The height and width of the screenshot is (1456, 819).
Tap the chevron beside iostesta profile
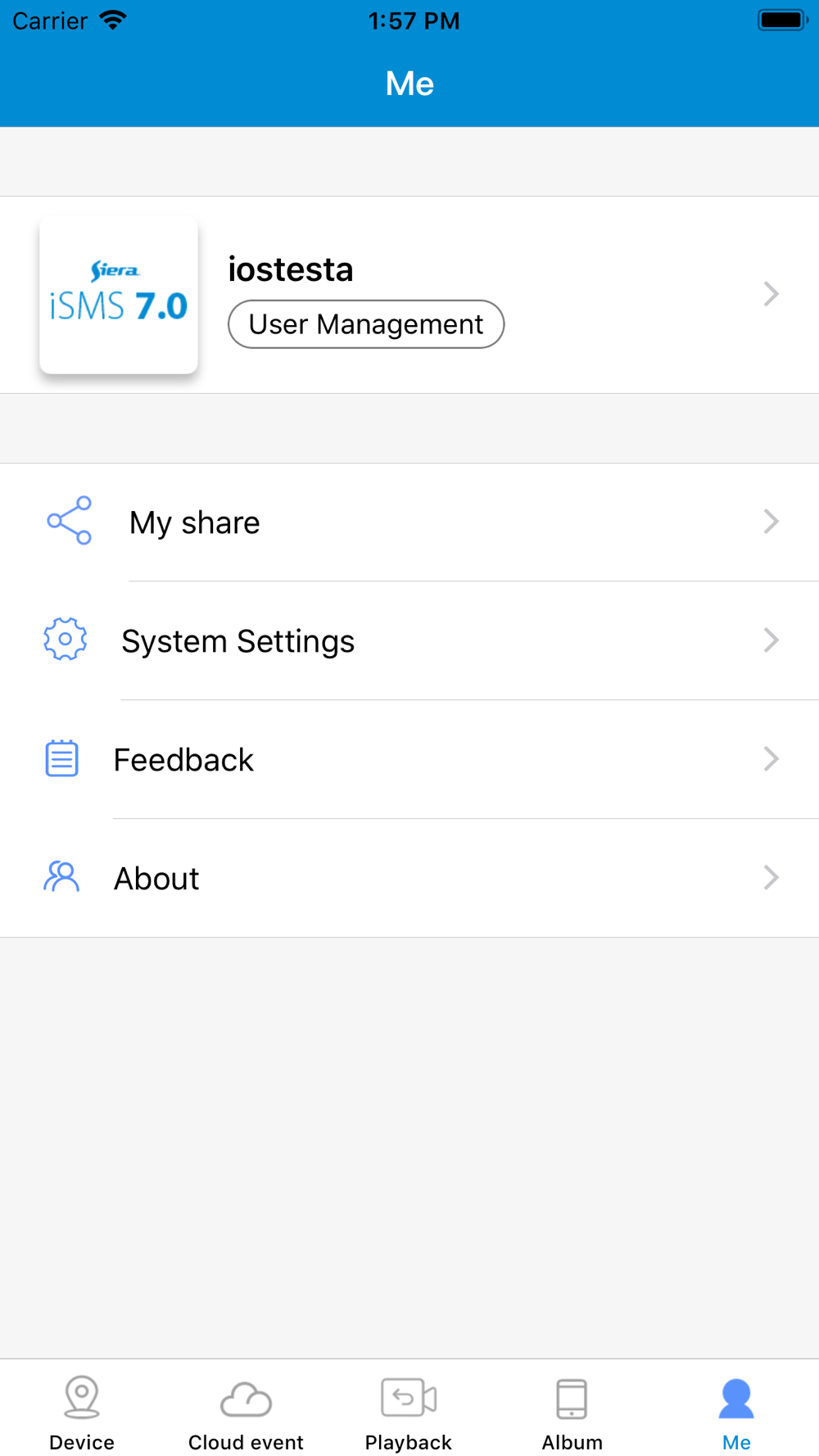click(x=771, y=294)
